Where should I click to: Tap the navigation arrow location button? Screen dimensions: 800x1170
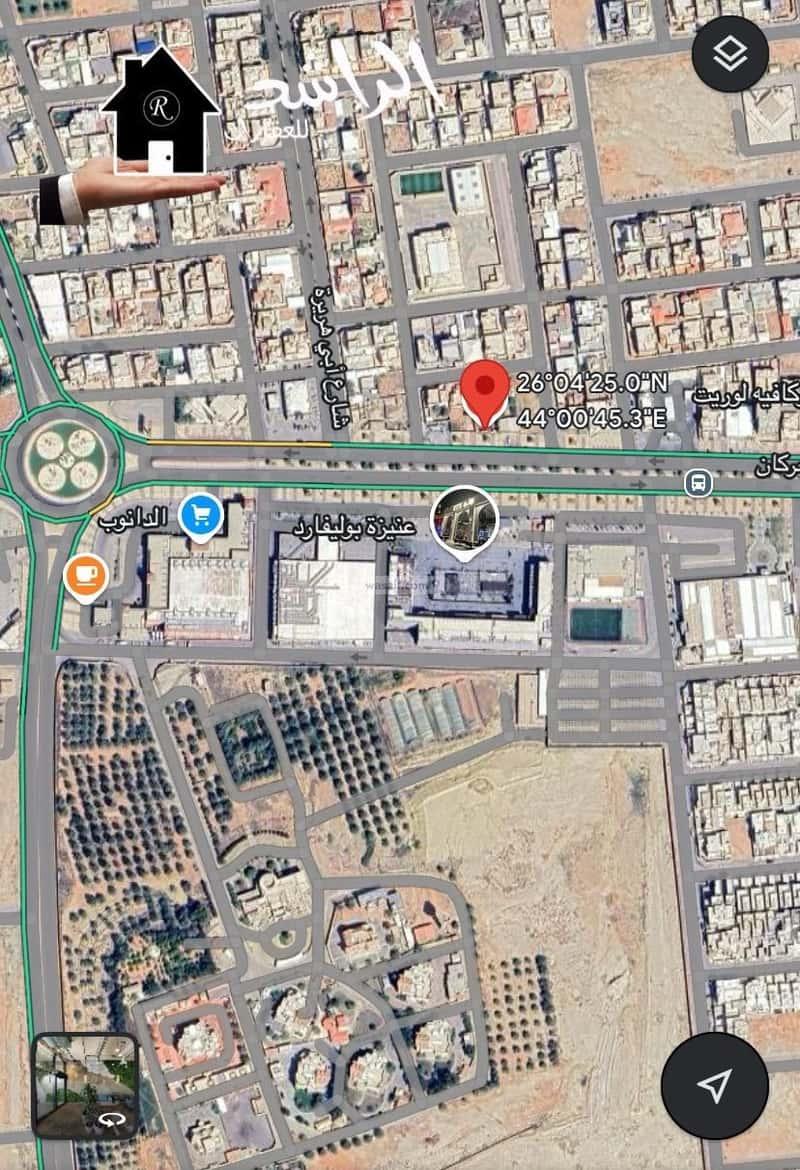pos(714,1085)
